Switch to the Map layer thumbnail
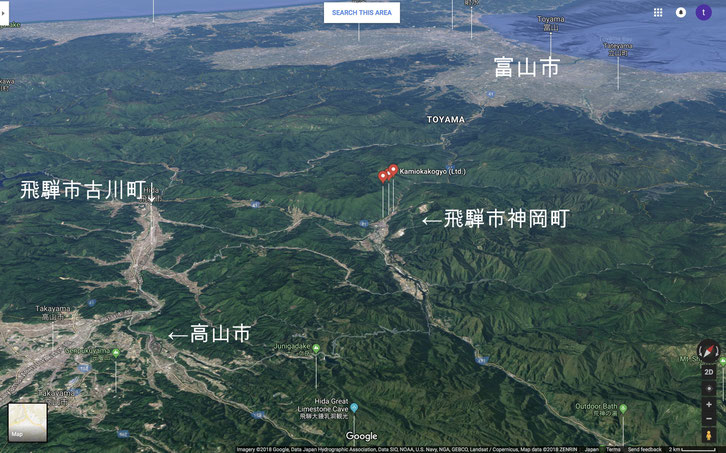726x453 pixels. (27, 422)
